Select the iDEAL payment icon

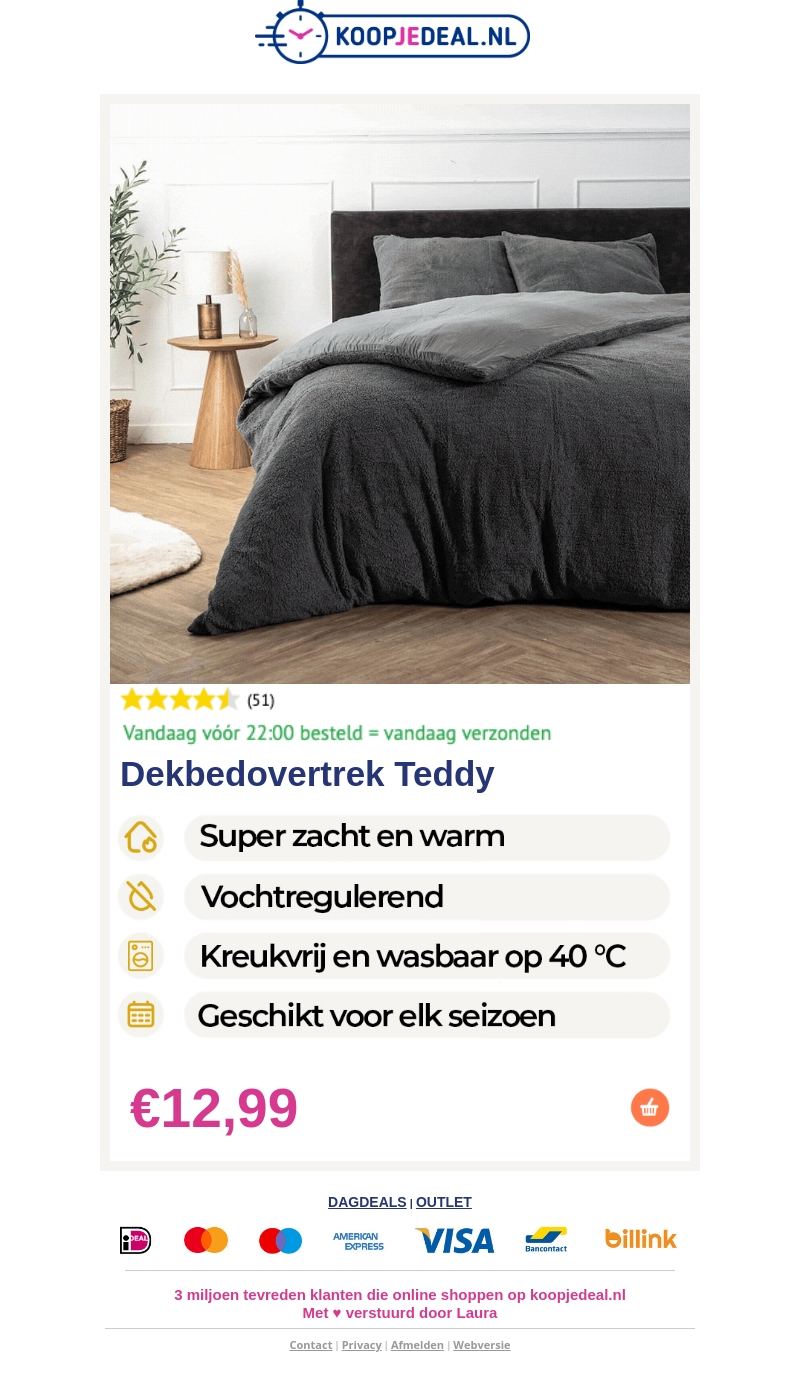click(135, 1240)
